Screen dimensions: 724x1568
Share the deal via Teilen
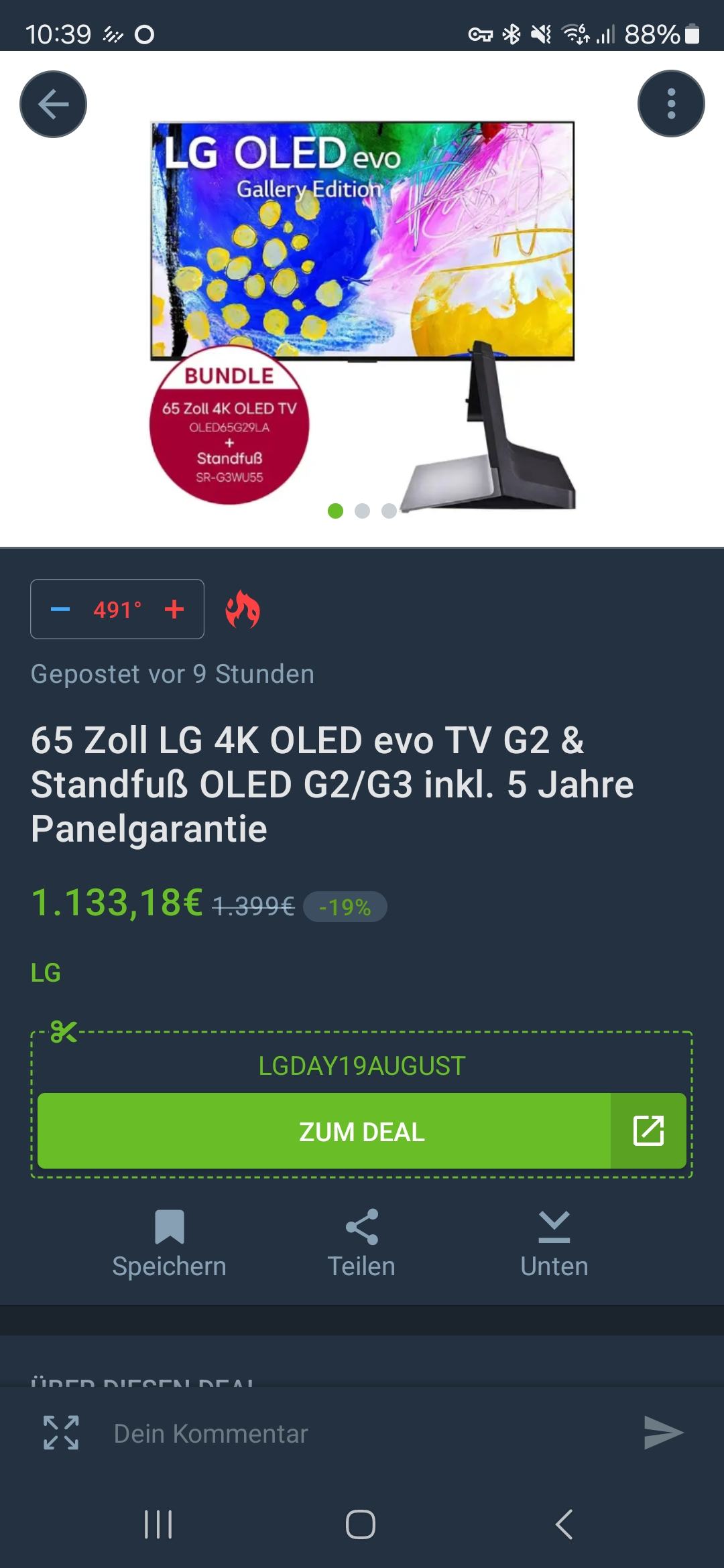[361, 1244]
